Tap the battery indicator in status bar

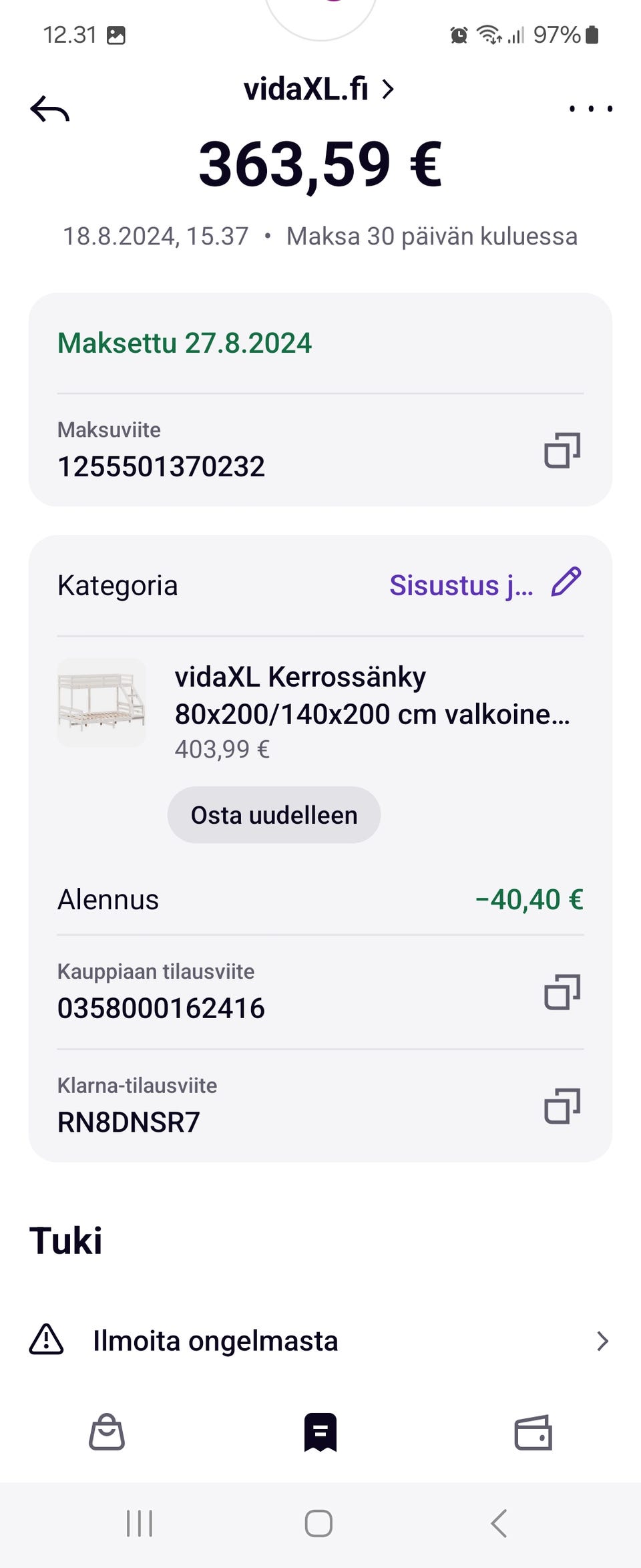coord(592,35)
